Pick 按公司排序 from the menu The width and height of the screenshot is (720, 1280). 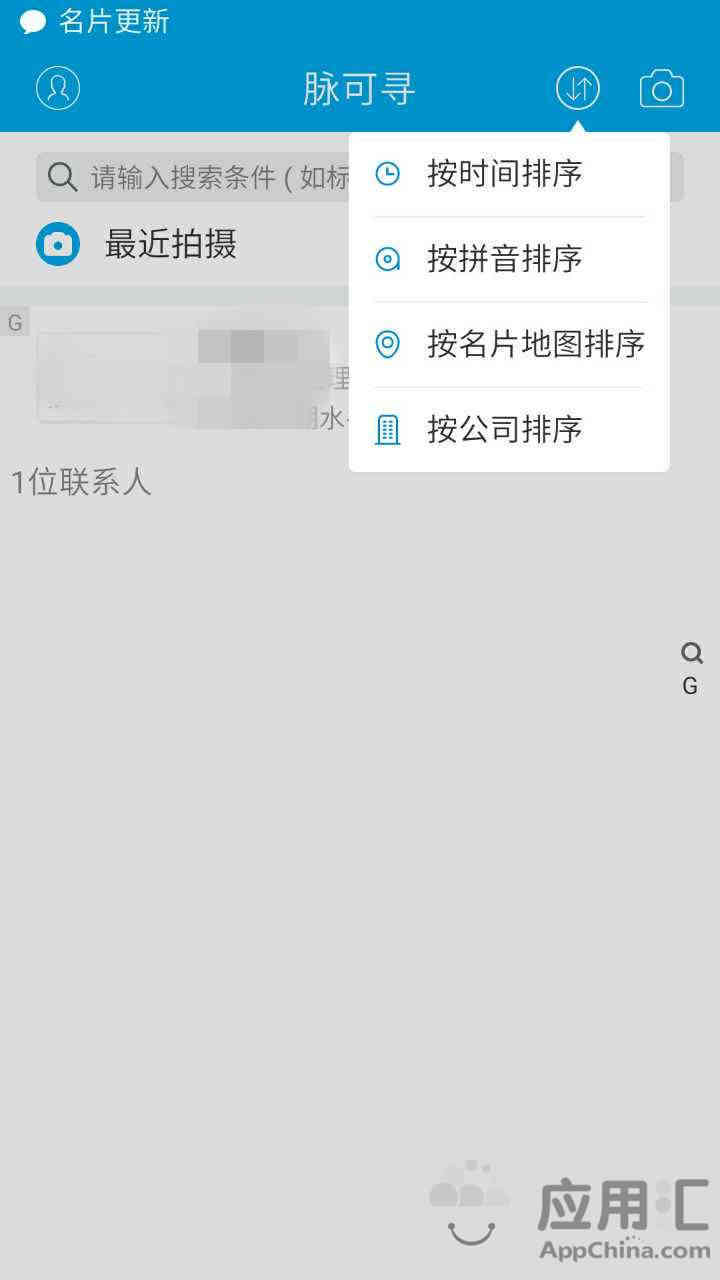508,430
